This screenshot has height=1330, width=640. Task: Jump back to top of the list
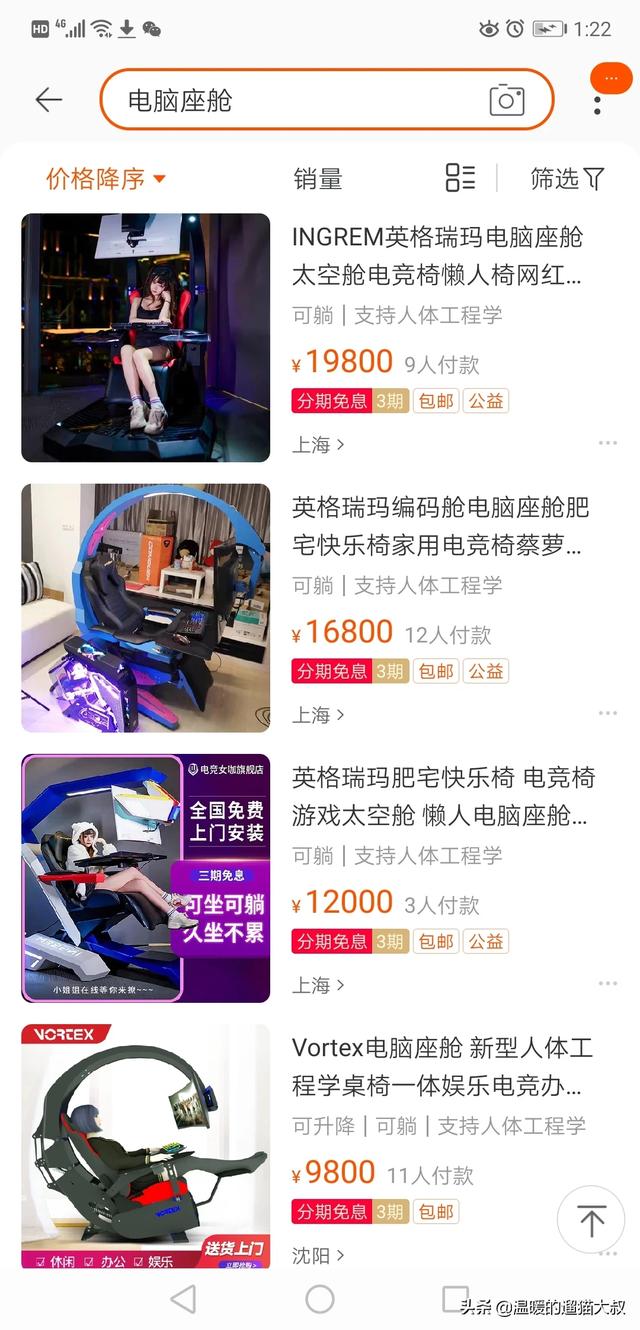tap(591, 1219)
